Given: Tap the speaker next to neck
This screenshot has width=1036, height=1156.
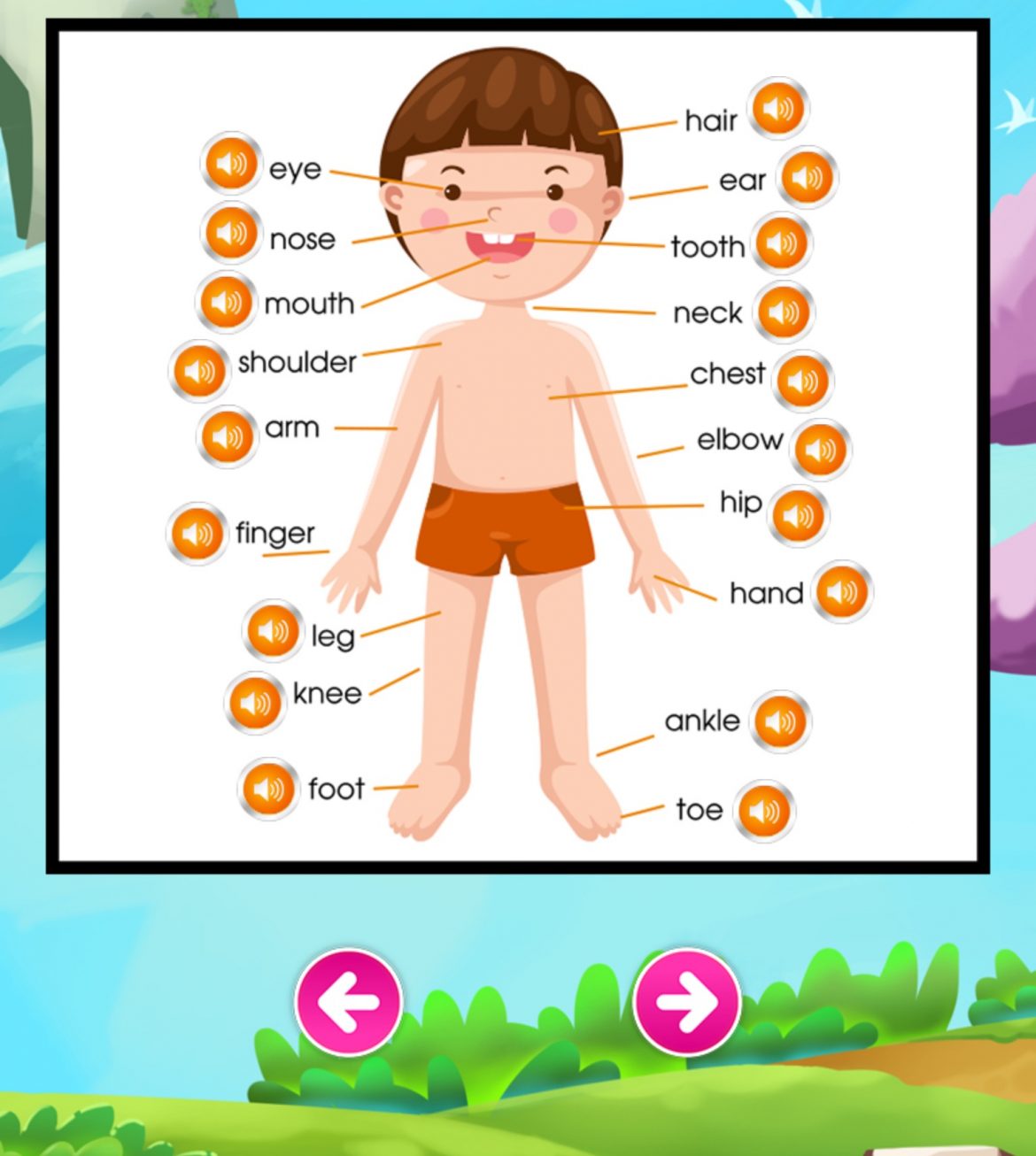Looking at the screenshot, I should coord(784,312).
